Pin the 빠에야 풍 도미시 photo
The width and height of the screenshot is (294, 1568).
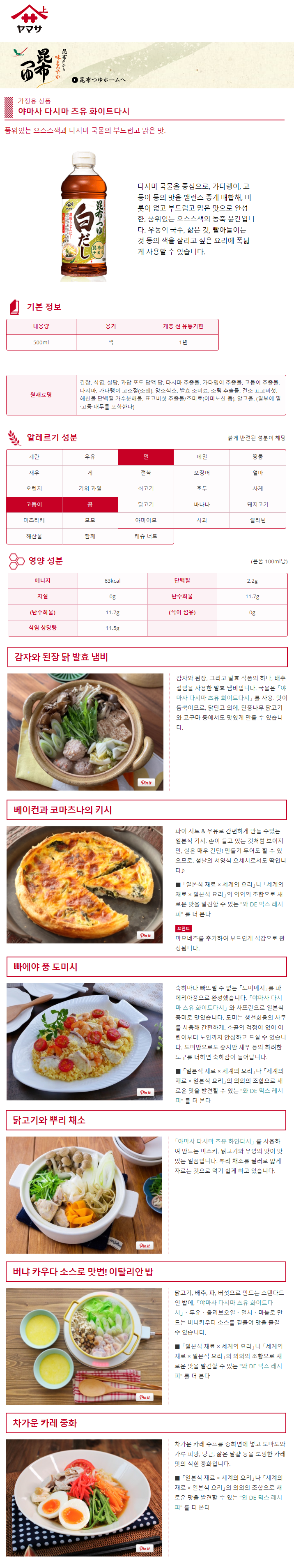[145, 1092]
